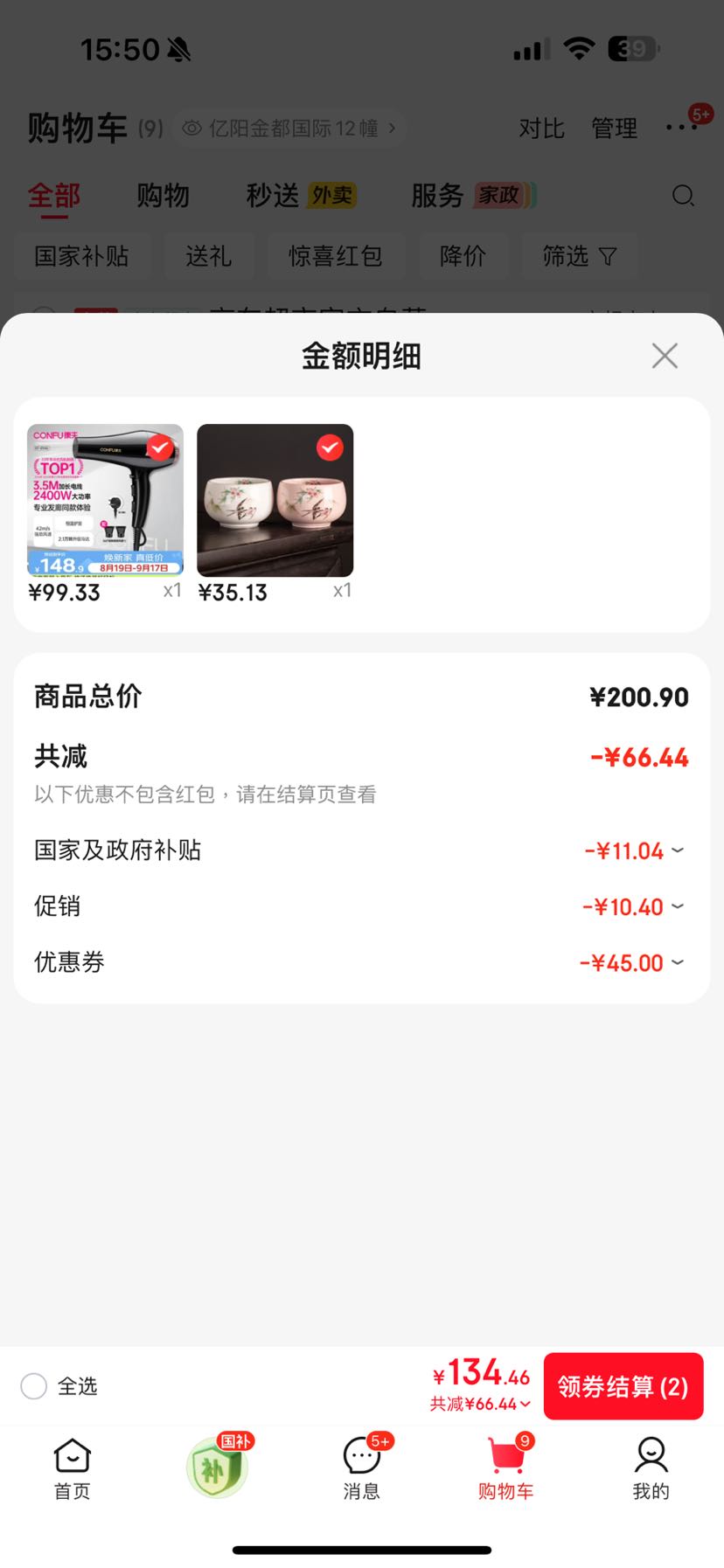Uncheck the hair dryer item
This screenshot has width=724, height=1568.
(159, 448)
